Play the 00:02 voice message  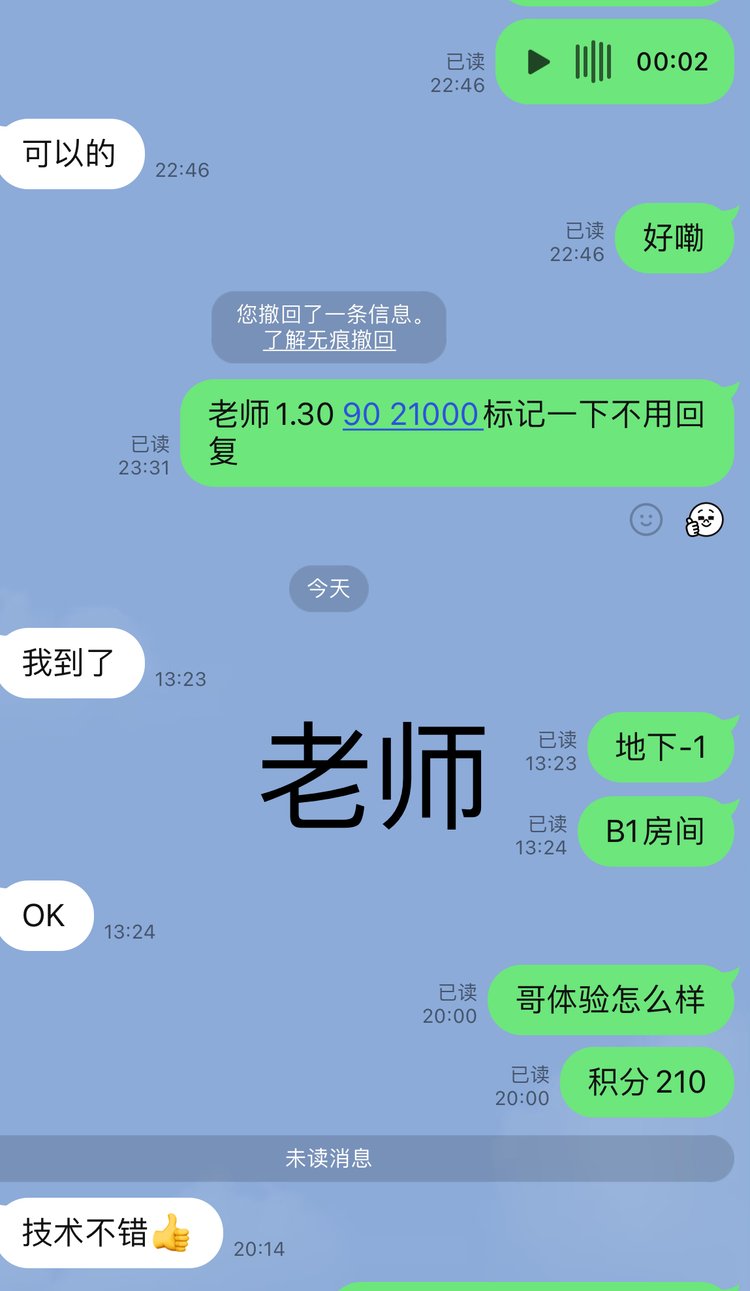point(539,62)
